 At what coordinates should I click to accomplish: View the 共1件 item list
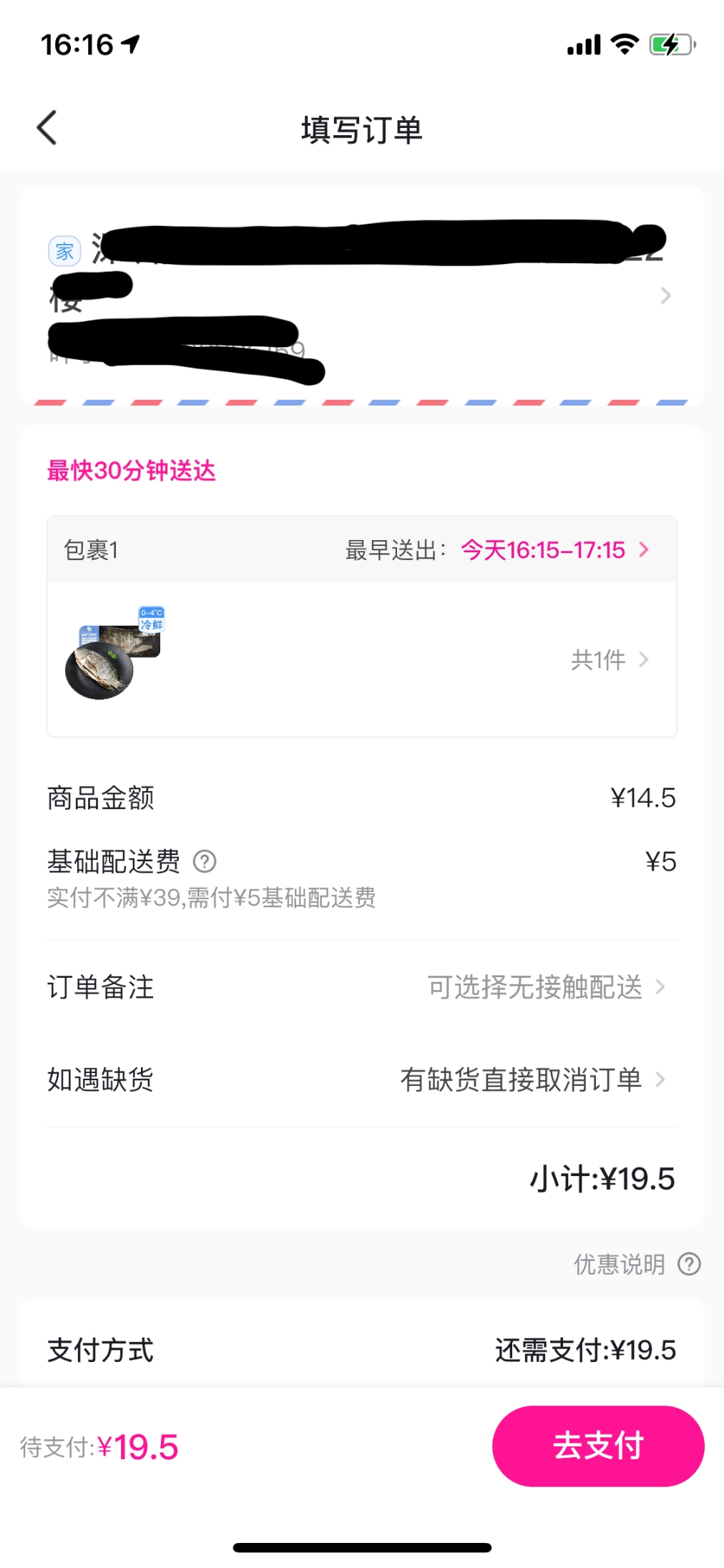coord(609,660)
